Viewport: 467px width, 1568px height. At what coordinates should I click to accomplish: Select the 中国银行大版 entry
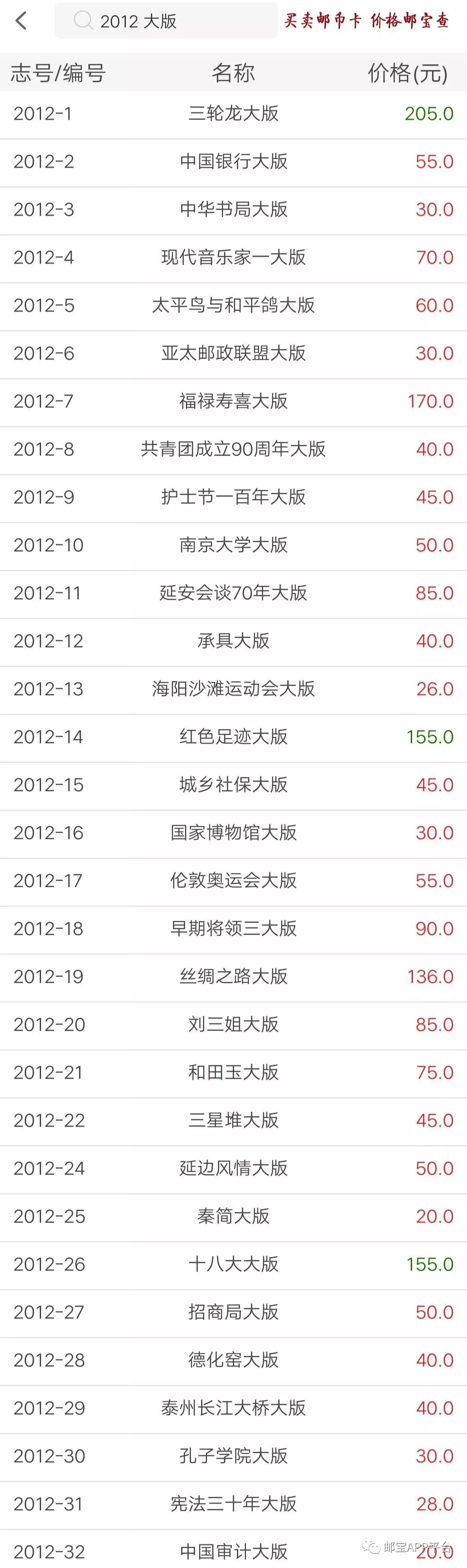coord(233,162)
